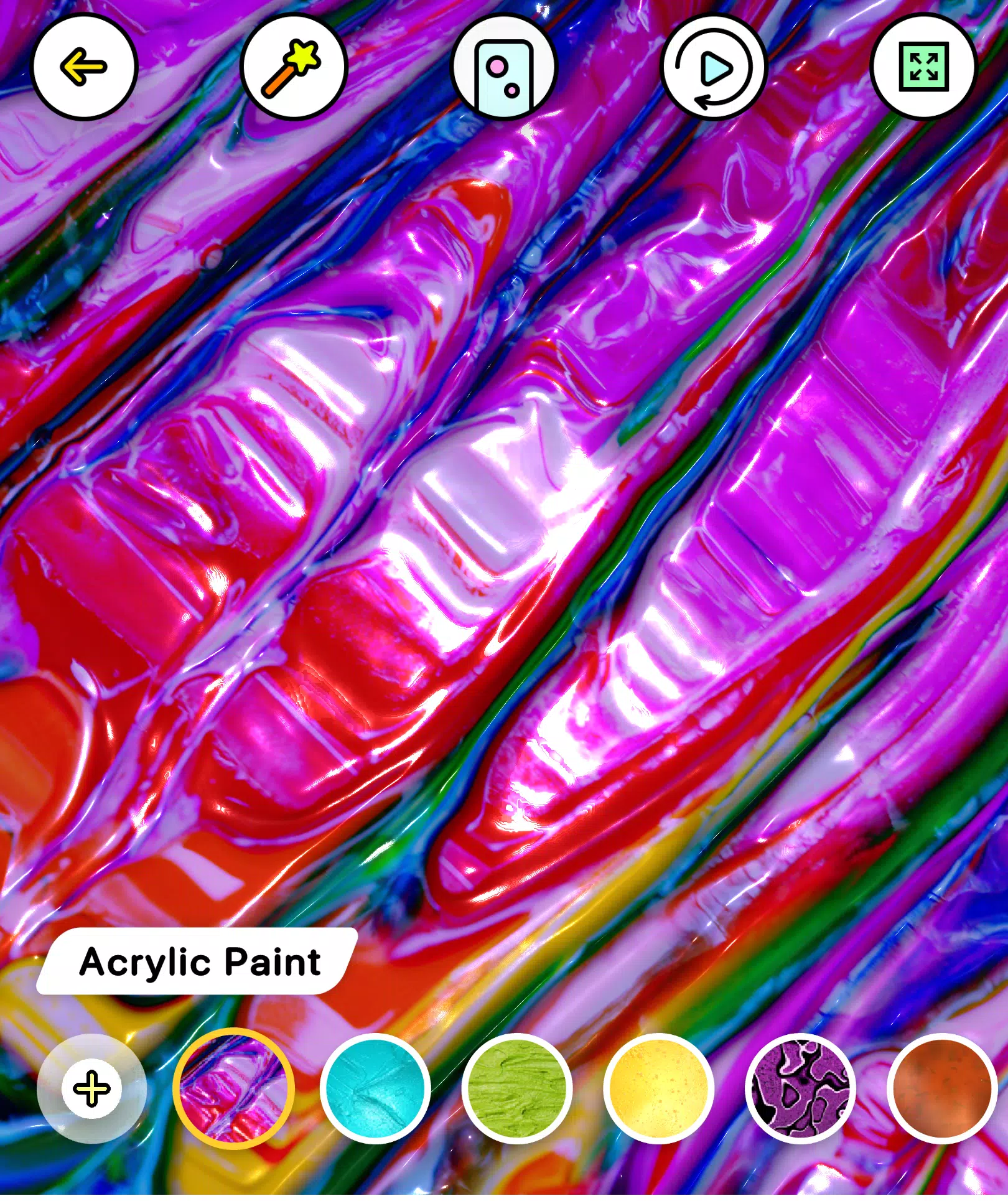Select the yellow speckled texture
1008x1201 pixels.
[x=658, y=1090]
